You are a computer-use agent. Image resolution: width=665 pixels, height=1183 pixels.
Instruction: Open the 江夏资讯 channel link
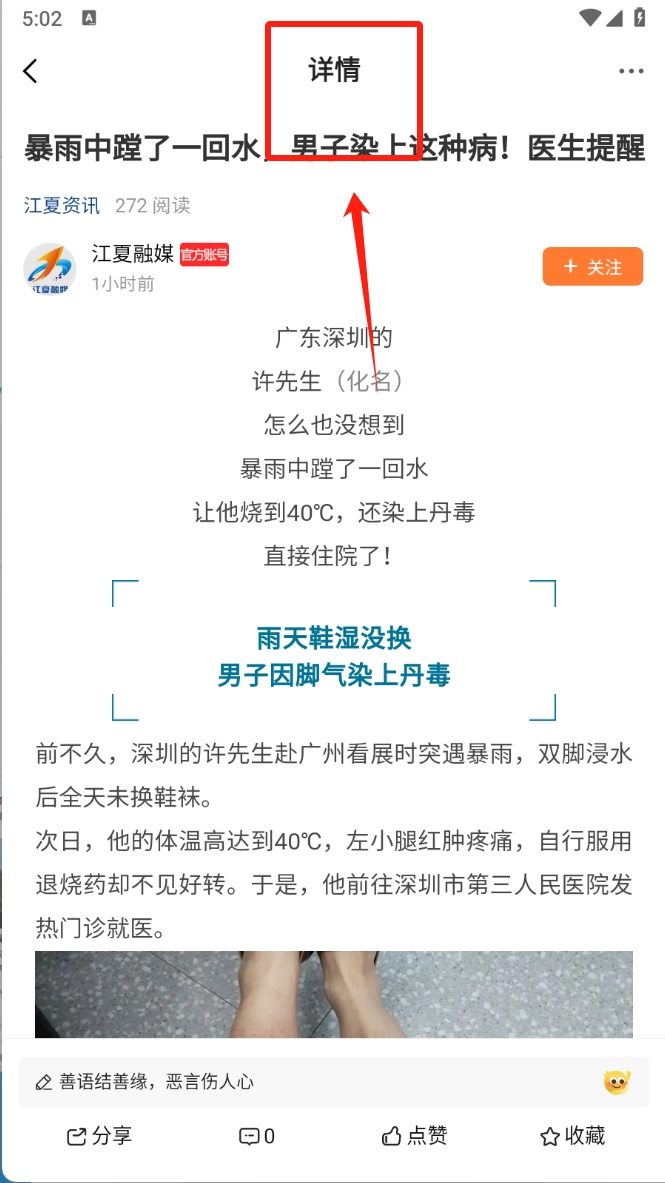(62, 206)
